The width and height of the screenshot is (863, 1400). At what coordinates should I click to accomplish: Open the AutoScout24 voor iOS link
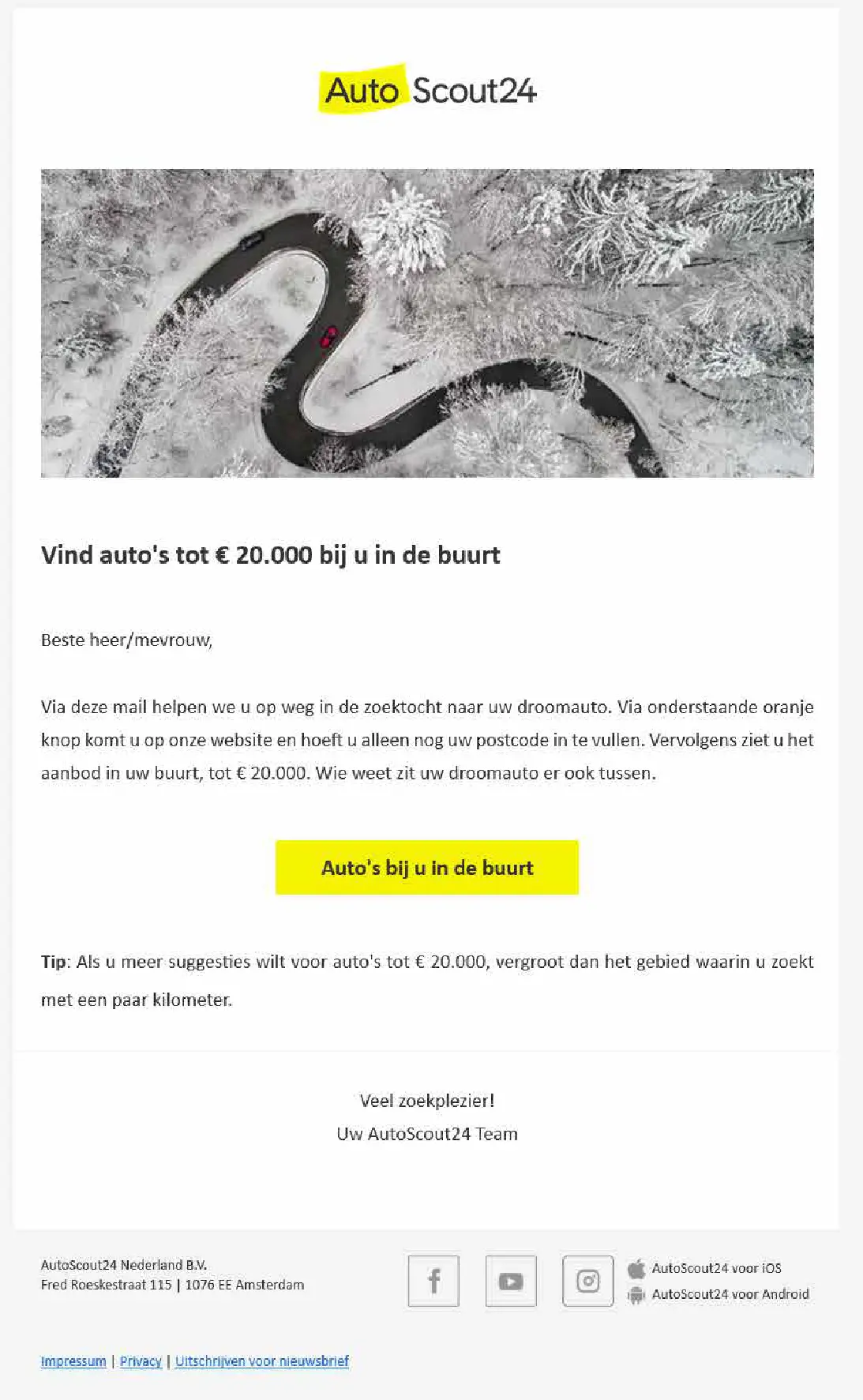click(x=715, y=1268)
